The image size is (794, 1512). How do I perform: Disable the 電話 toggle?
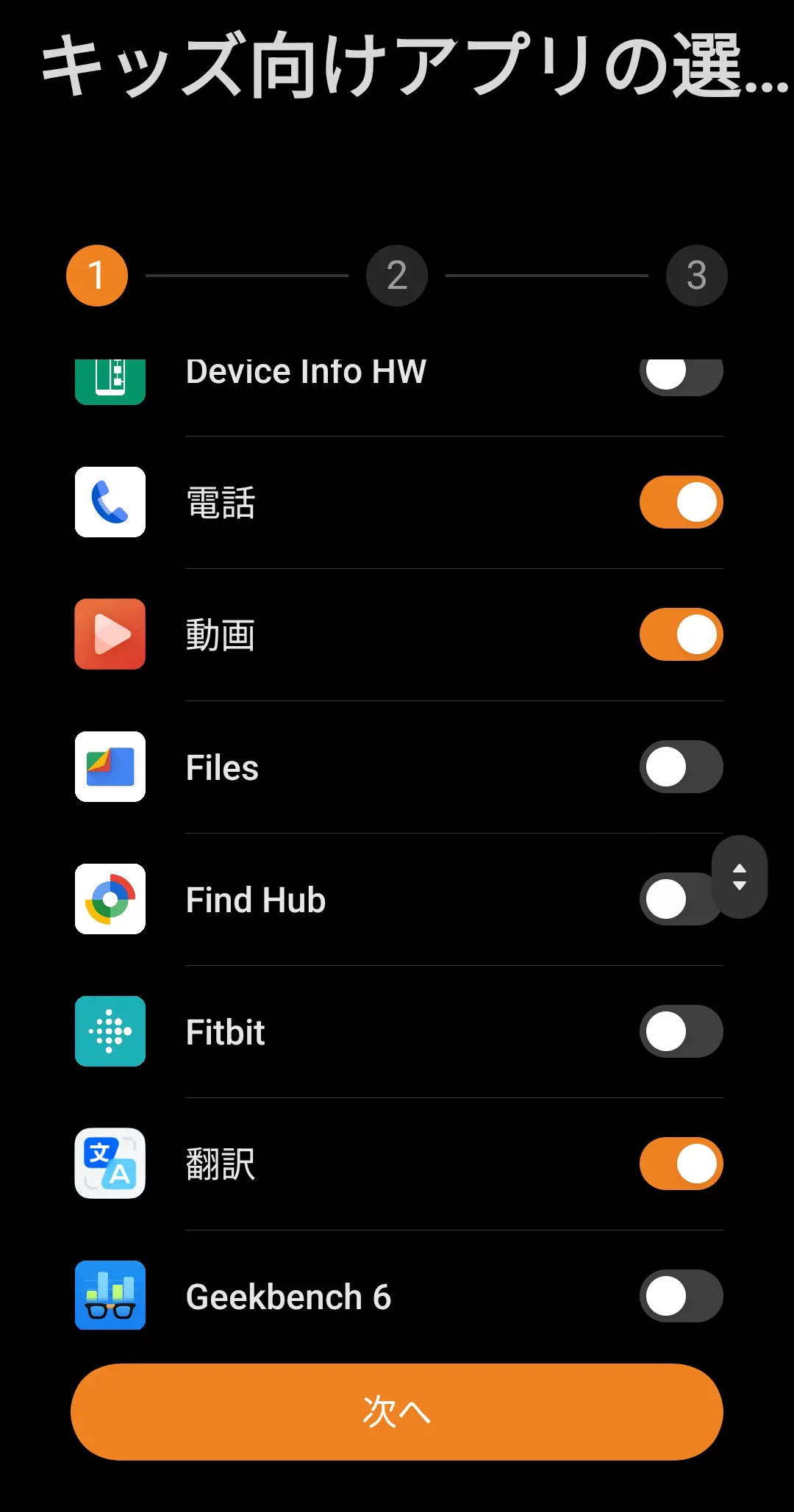[681, 502]
